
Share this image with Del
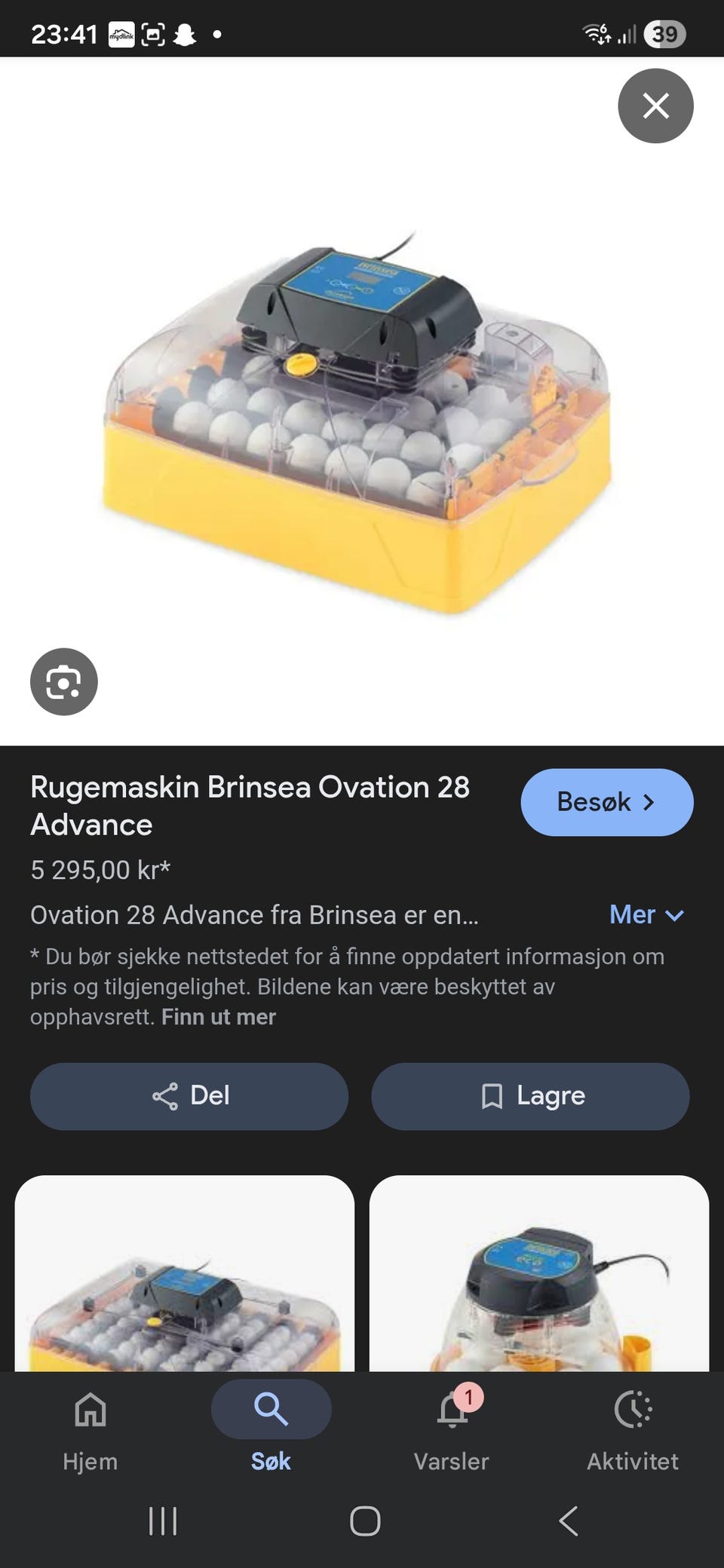coord(189,1096)
